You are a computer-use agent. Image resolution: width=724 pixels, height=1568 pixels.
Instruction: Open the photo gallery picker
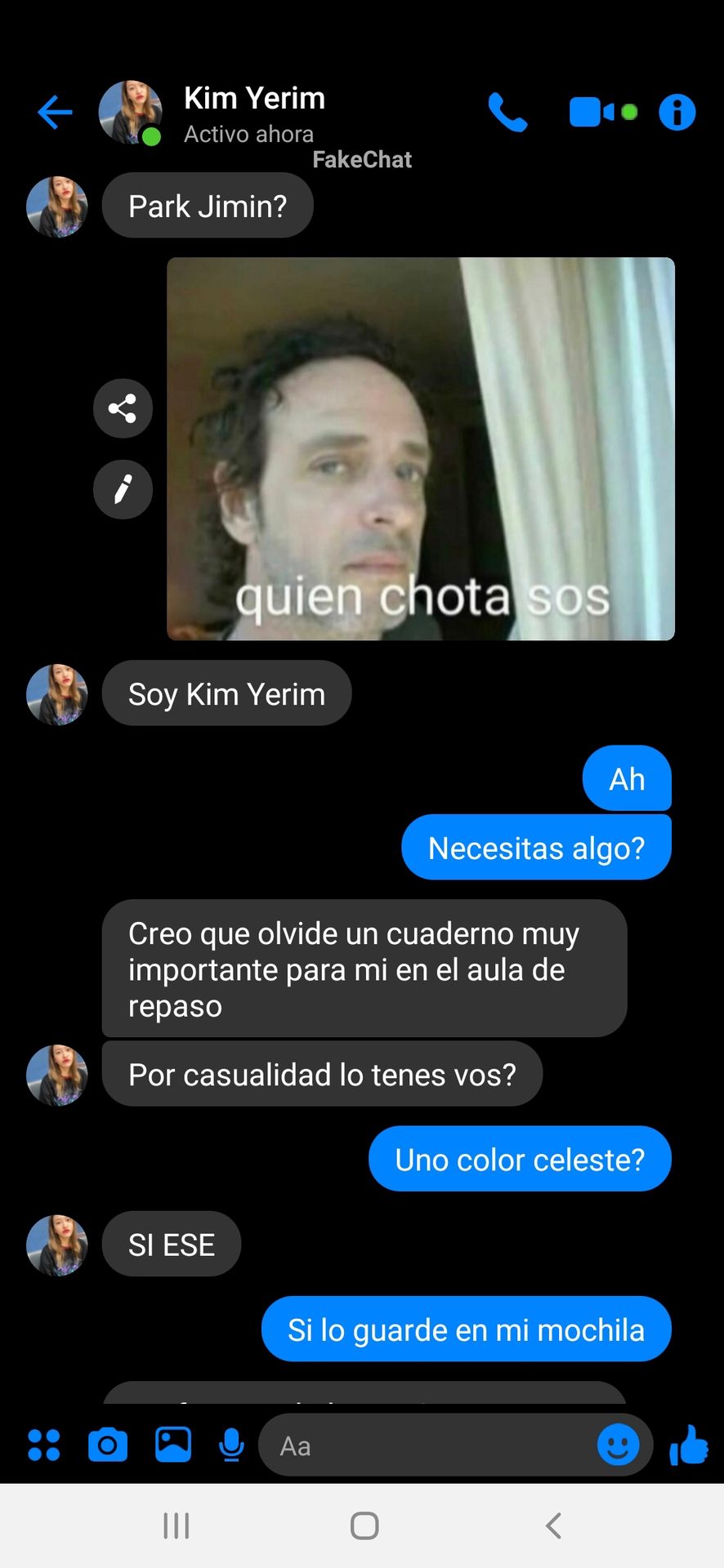pos(173,1445)
